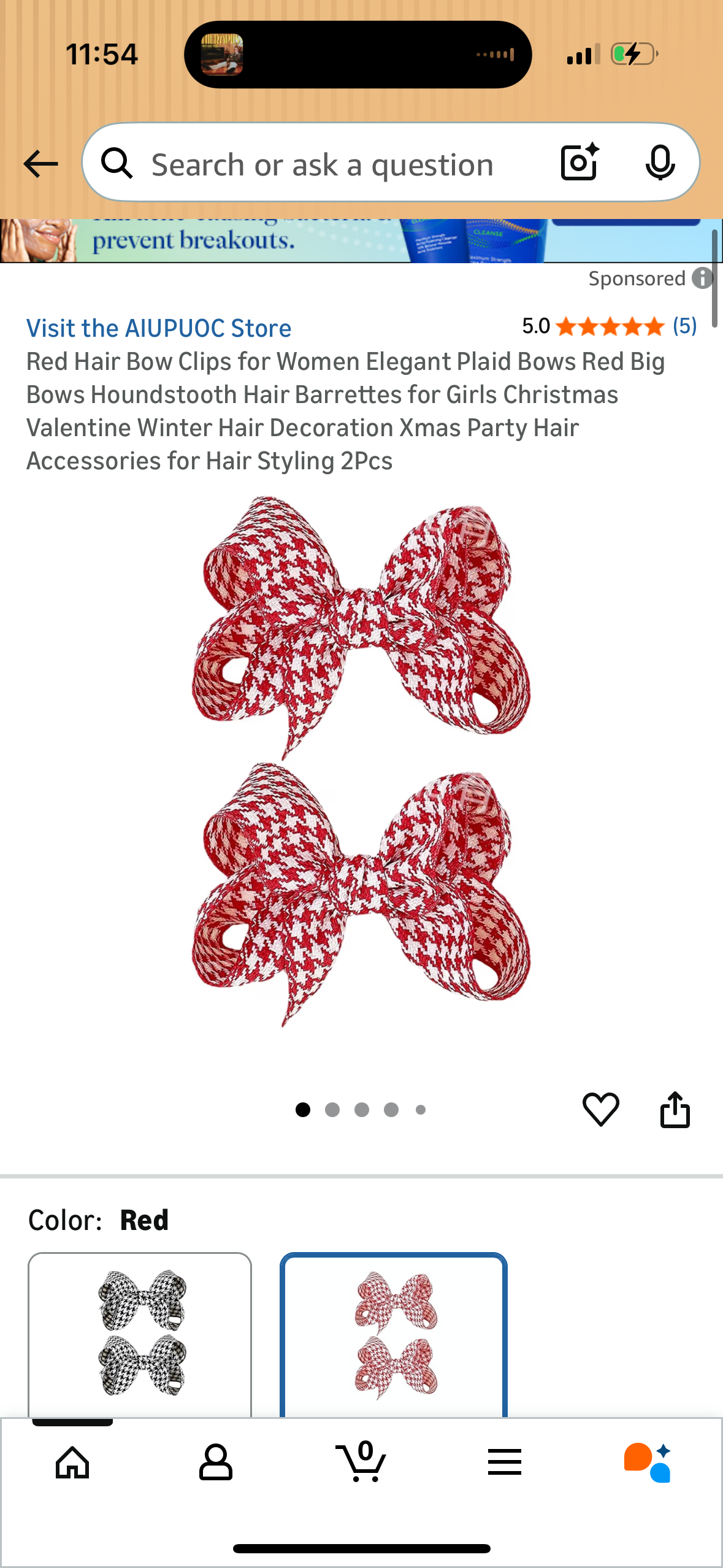Open the main menu with hamburger icon
This screenshot has width=723, height=1568.
coord(505,1464)
